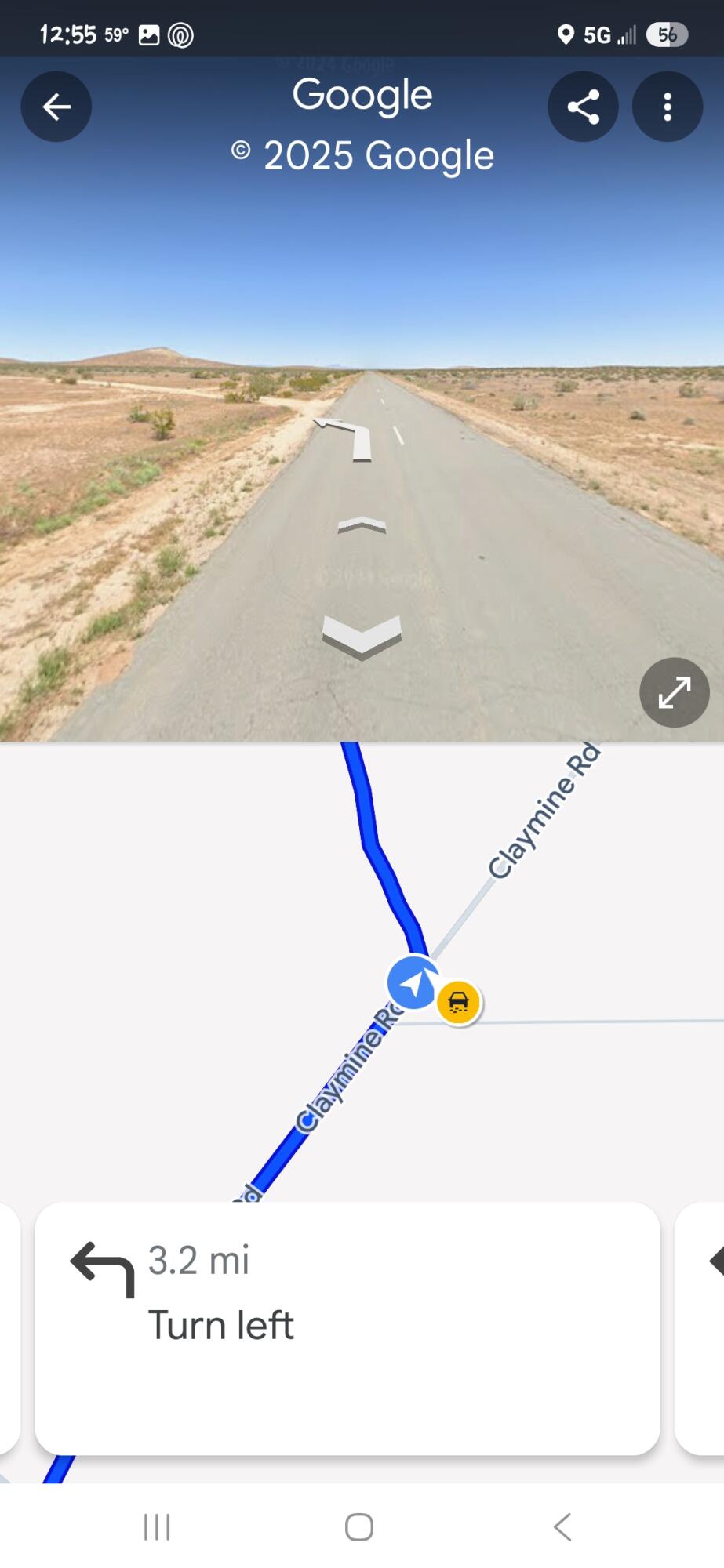
Task: Tap the blue navigation location arrow
Action: 413,982
